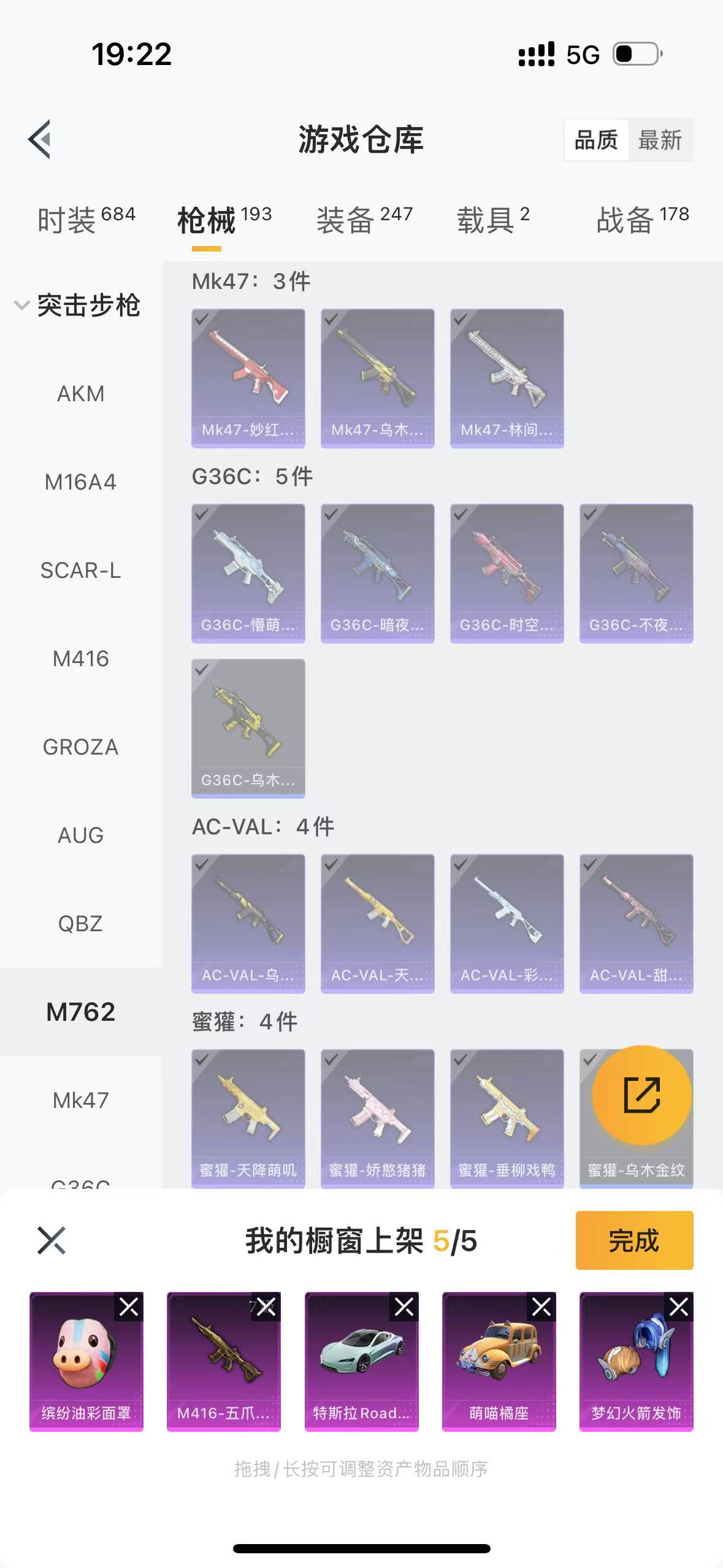The image size is (723, 1568).
Task: Select M416 in the side list
Action: coord(80,658)
